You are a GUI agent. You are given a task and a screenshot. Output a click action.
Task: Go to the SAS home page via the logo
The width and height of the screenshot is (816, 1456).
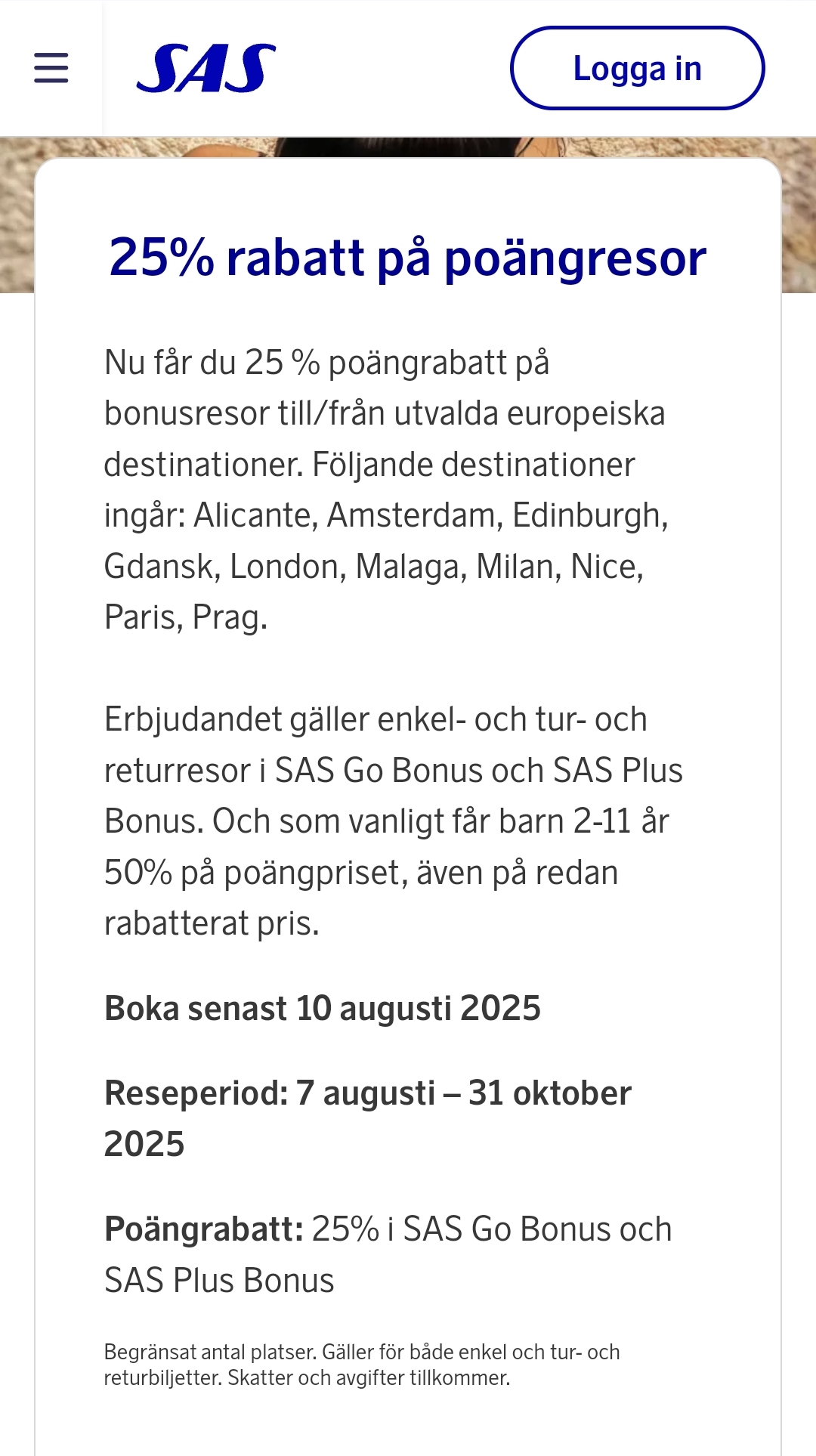coord(206,69)
